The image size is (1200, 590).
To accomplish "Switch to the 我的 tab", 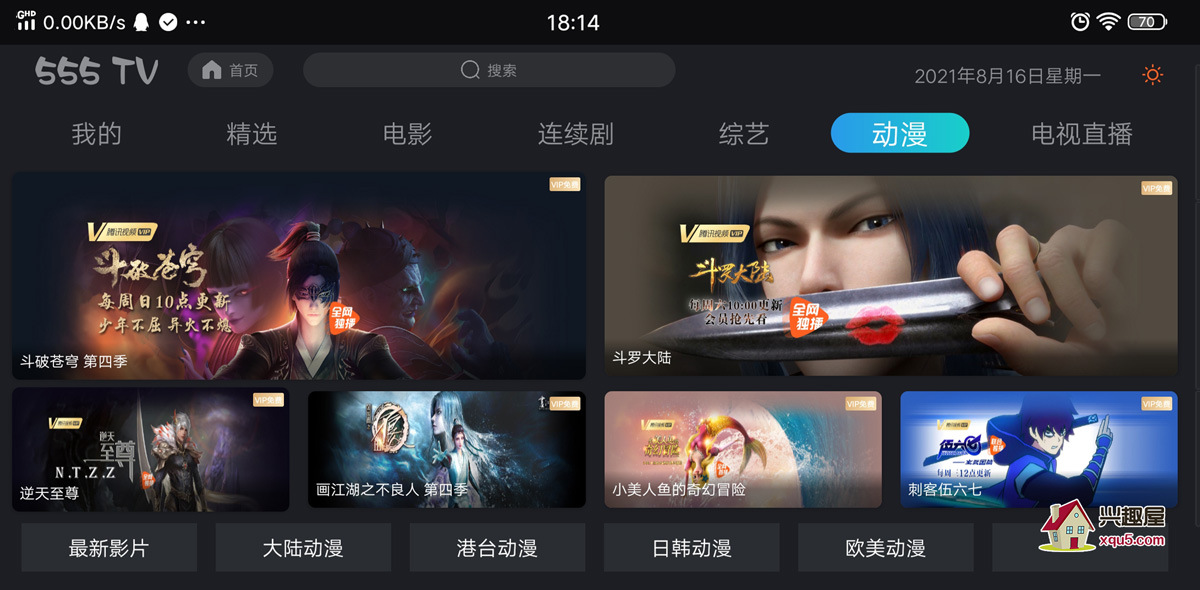I will (96, 134).
